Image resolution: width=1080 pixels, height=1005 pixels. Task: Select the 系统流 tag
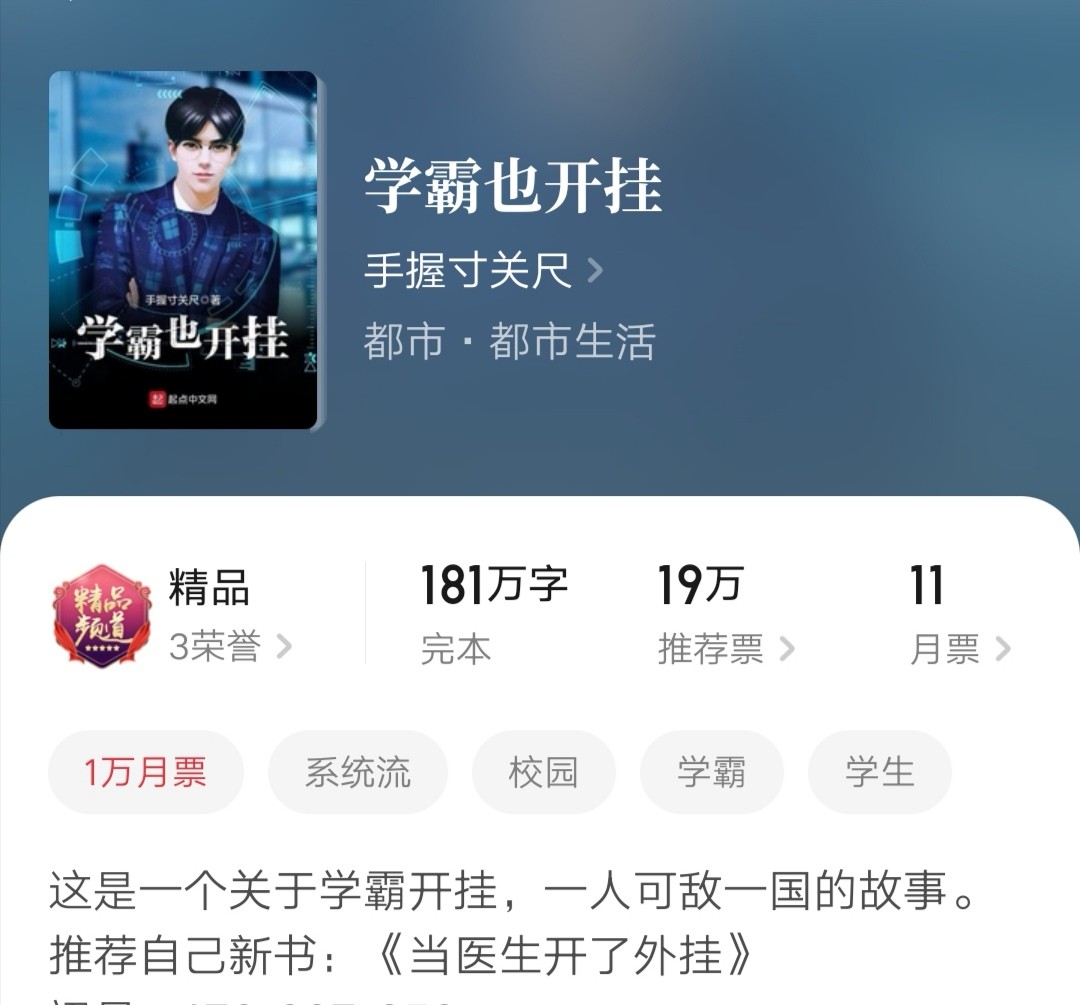pyautogui.click(x=358, y=772)
